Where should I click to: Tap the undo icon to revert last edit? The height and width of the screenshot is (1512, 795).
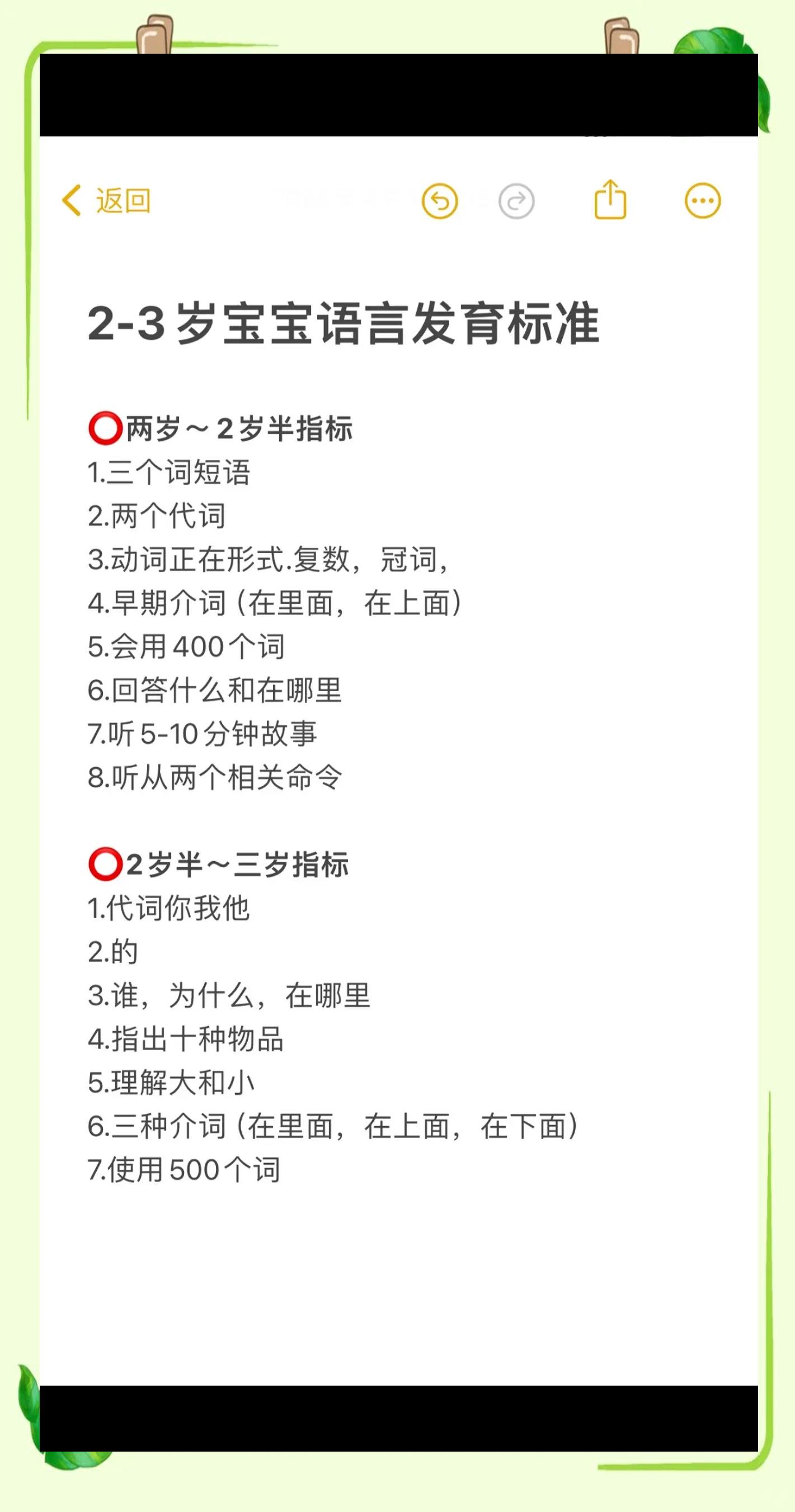[x=439, y=200]
